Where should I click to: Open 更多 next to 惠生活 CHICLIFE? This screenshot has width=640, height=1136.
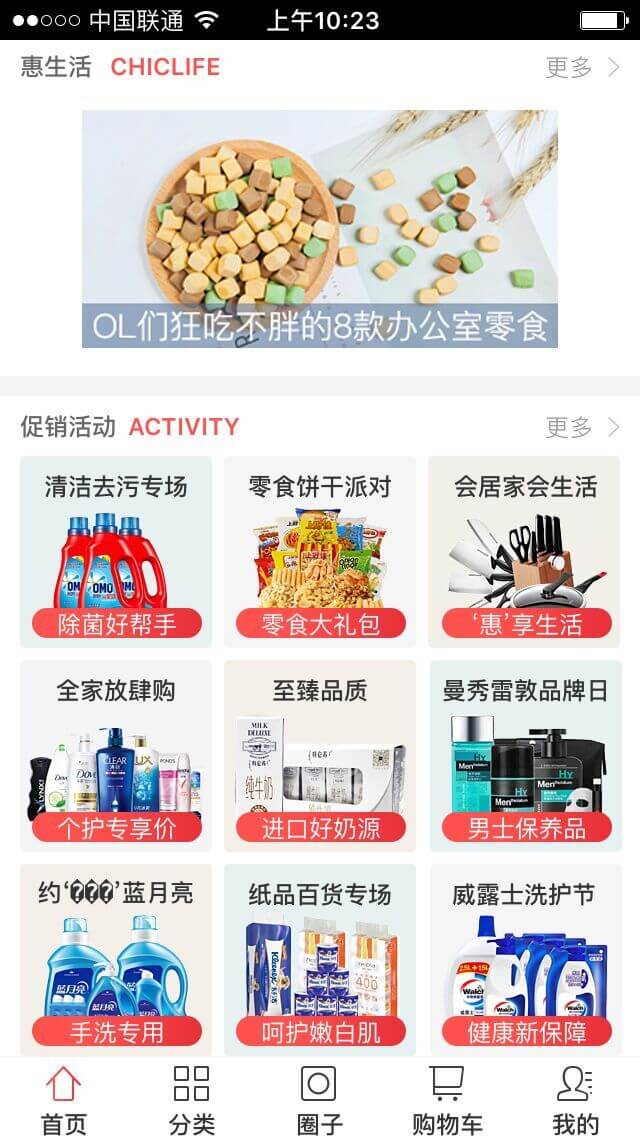(582, 67)
